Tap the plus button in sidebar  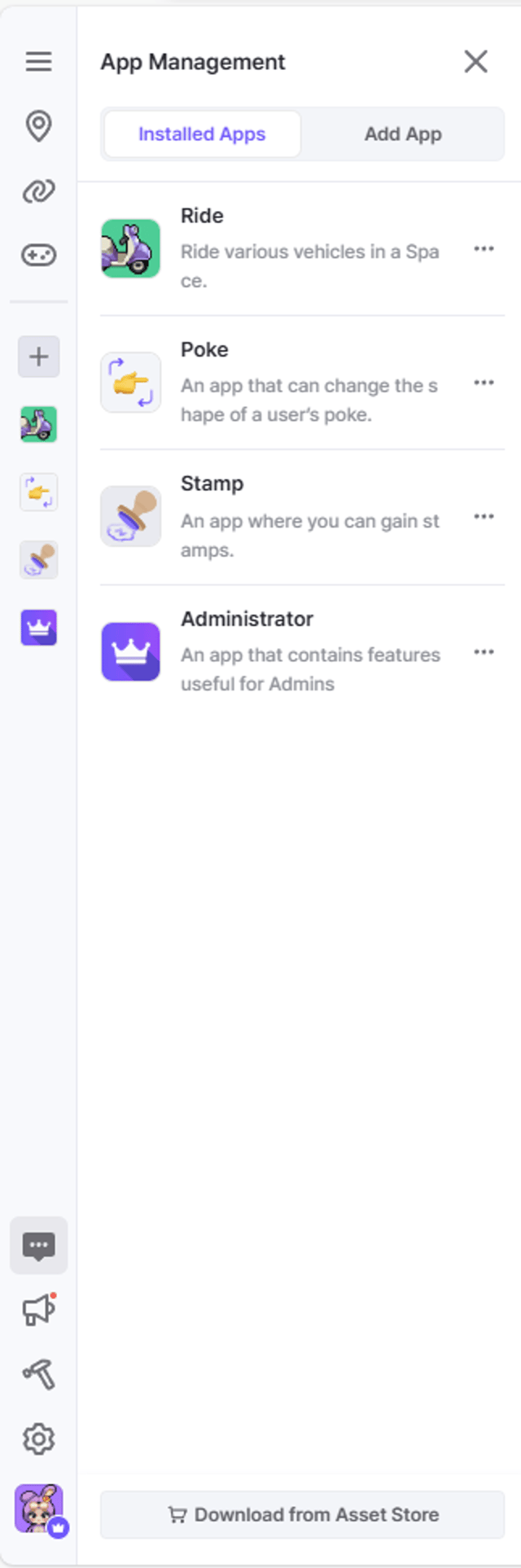click(38, 357)
